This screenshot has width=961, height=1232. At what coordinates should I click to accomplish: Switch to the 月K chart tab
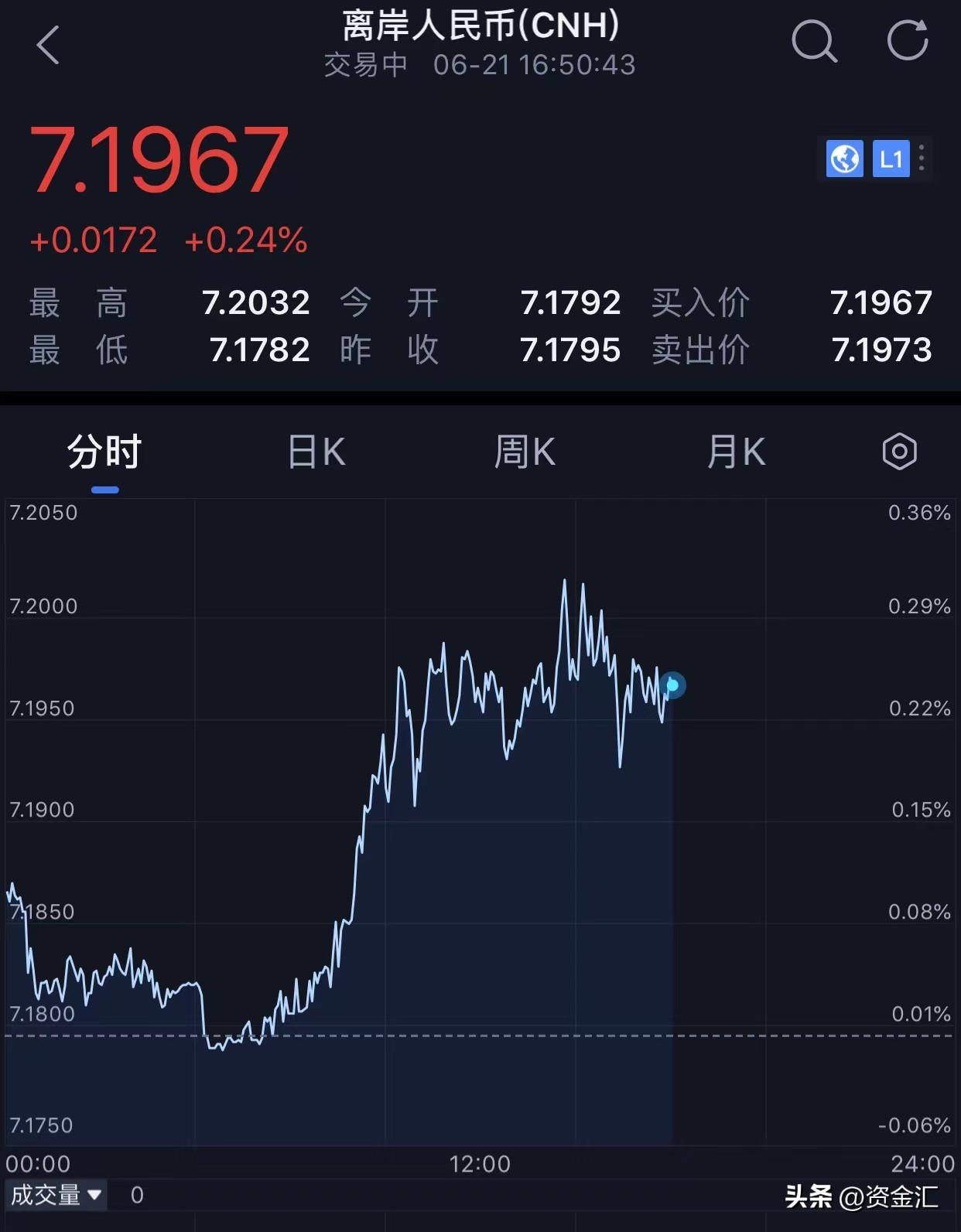(x=737, y=452)
